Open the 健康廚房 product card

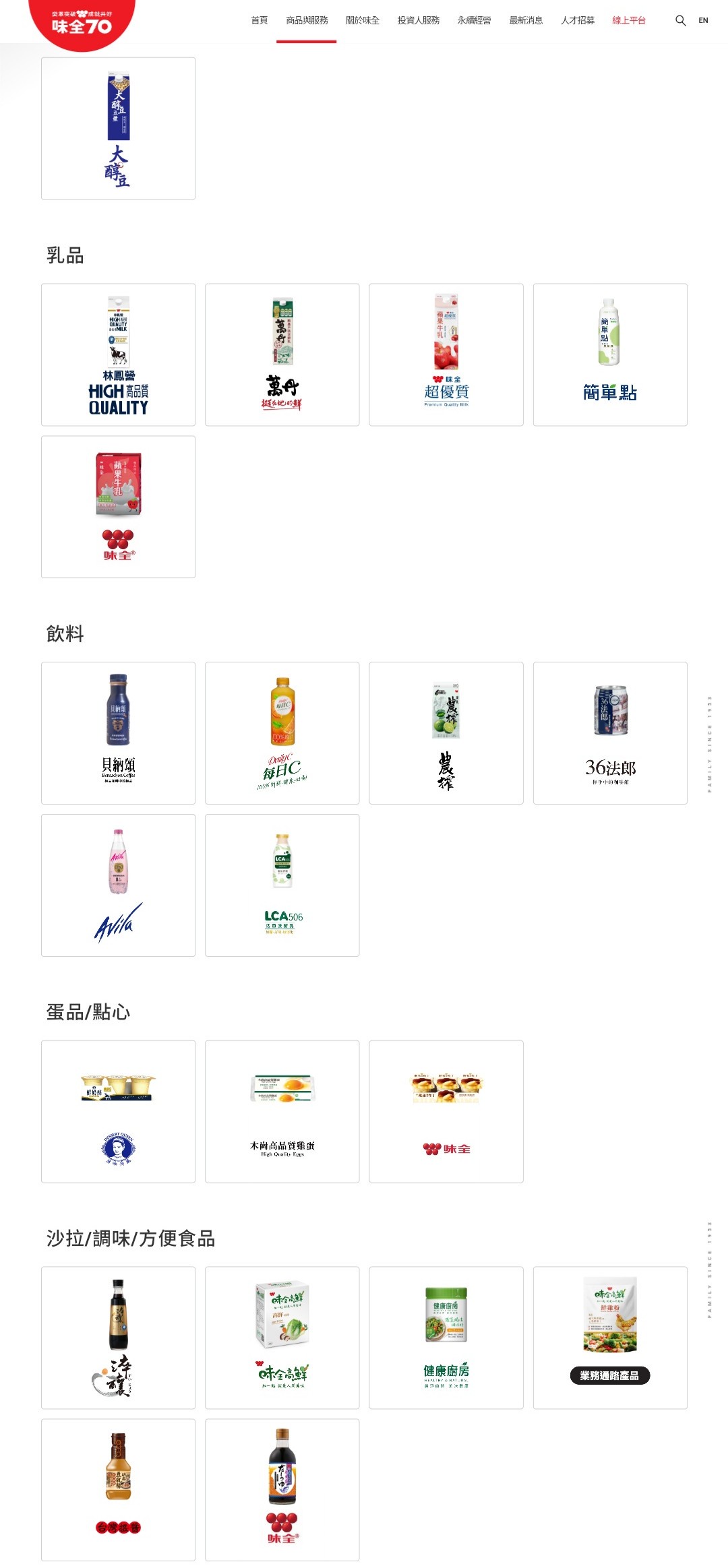click(446, 1338)
